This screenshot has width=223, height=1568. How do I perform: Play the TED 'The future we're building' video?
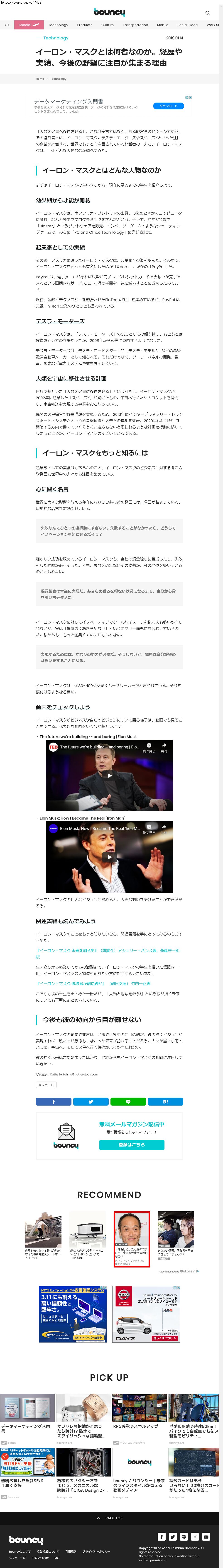110,775
